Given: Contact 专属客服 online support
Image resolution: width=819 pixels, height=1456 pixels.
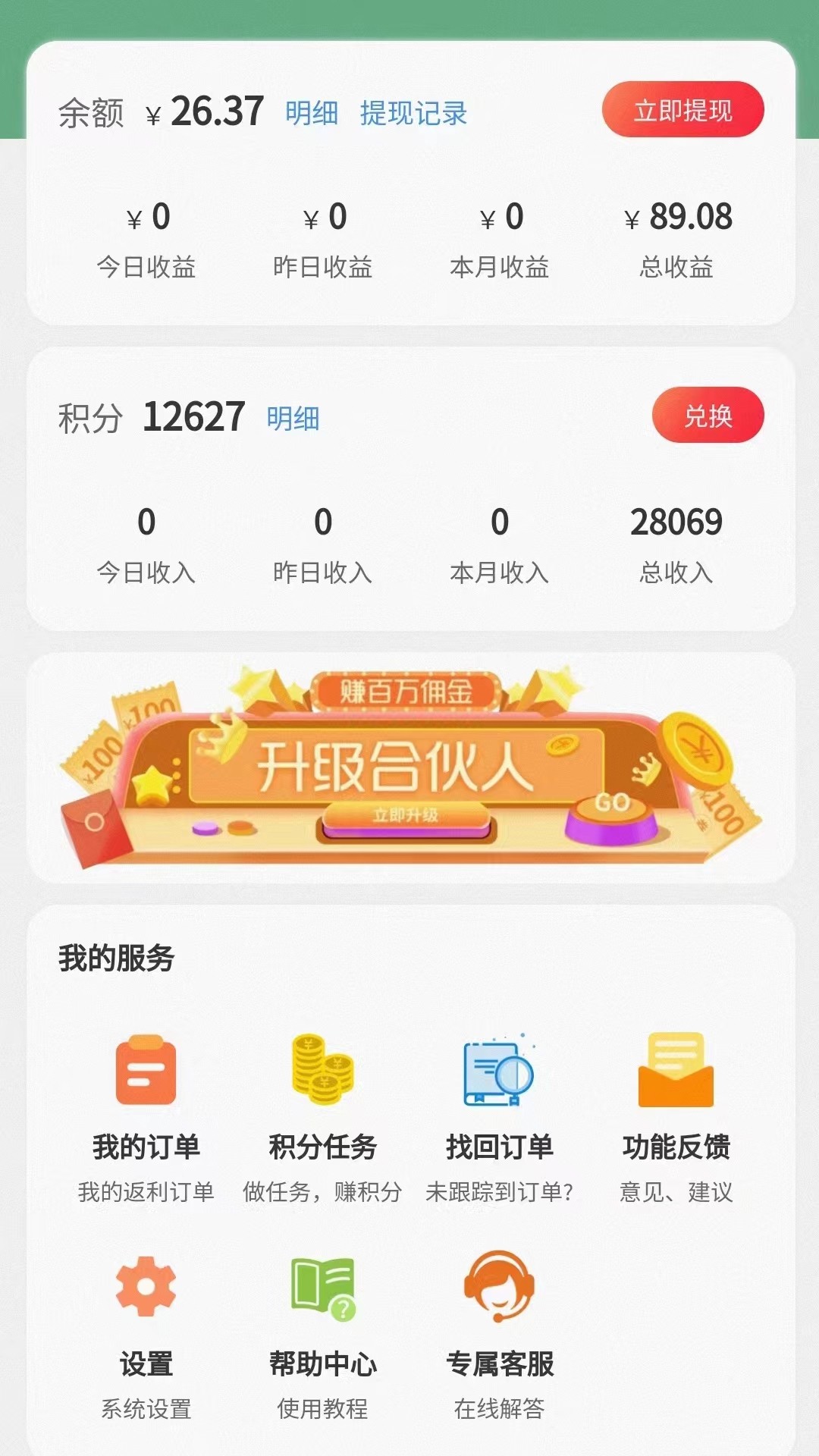Looking at the screenshot, I should click(499, 1327).
